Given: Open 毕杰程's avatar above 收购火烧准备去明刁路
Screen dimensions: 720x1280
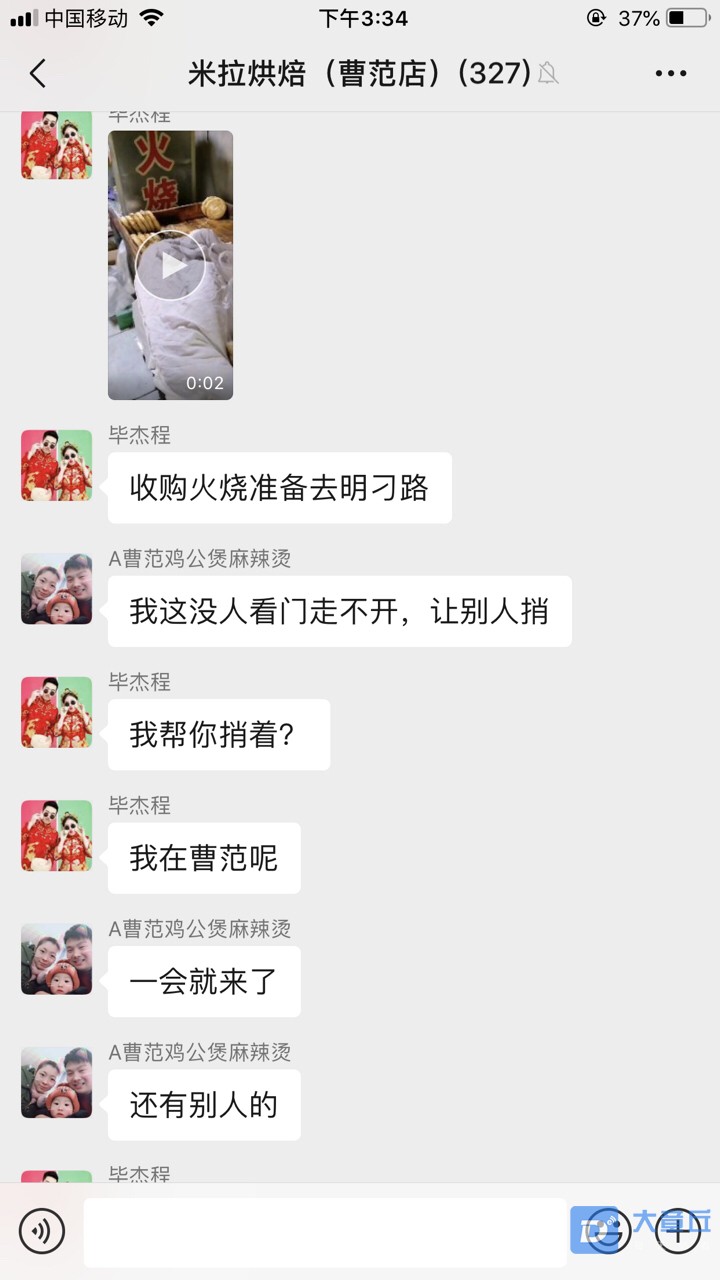Looking at the screenshot, I should 56,465.
